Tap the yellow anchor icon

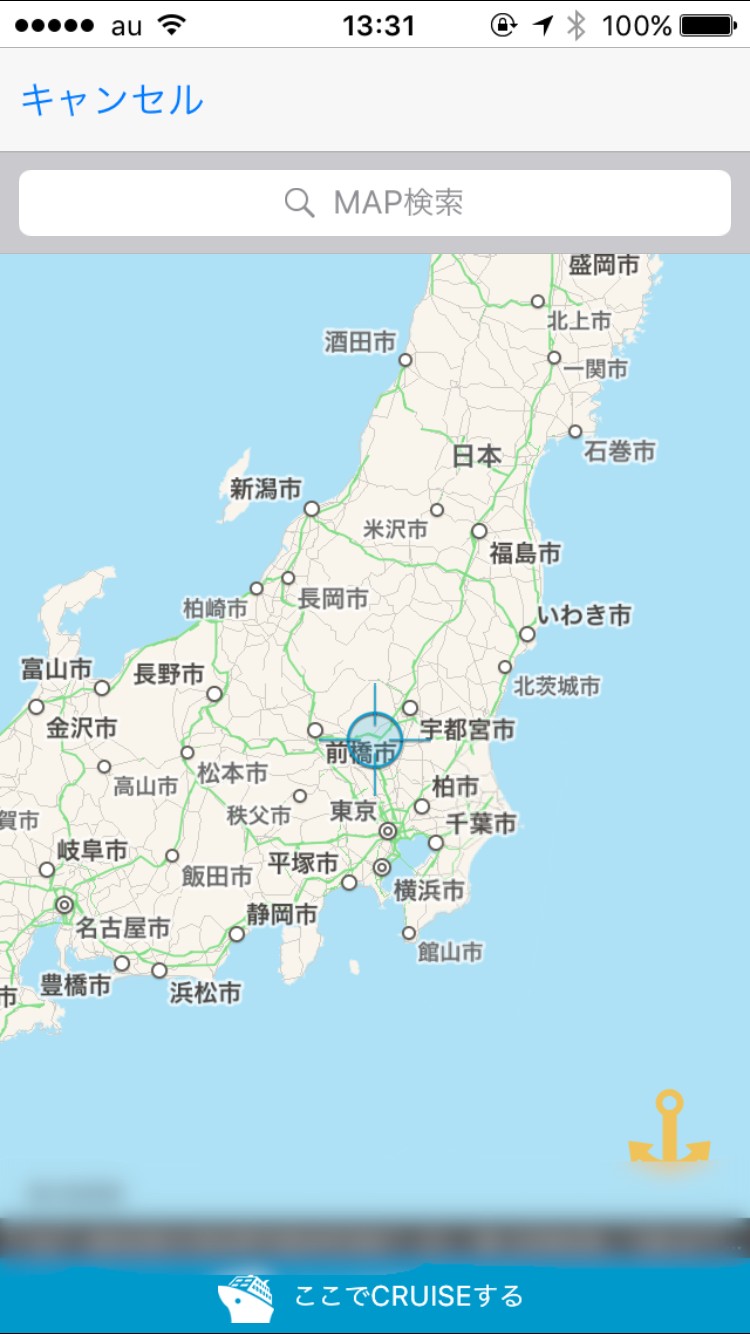669,1129
